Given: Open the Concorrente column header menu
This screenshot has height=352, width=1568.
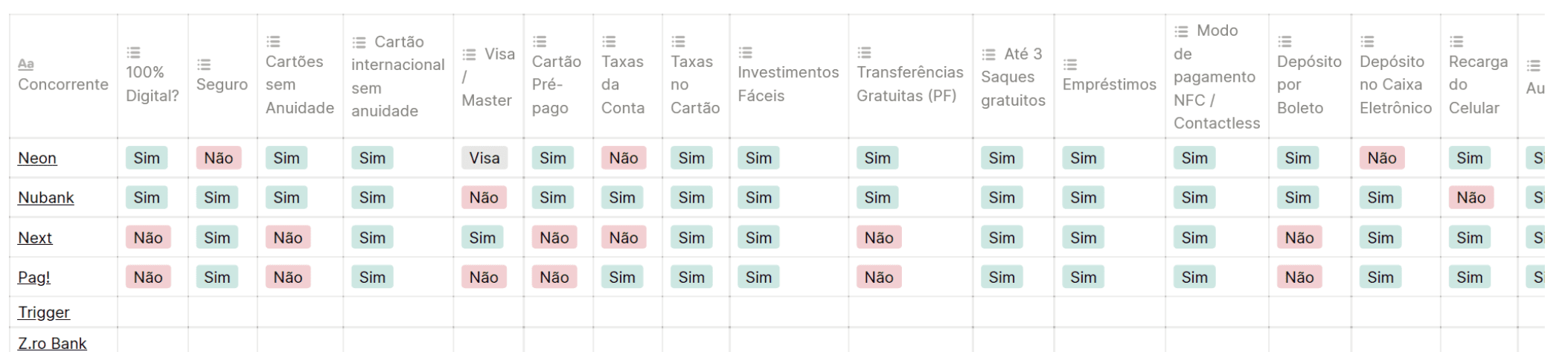Looking at the screenshot, I should 63,74.
